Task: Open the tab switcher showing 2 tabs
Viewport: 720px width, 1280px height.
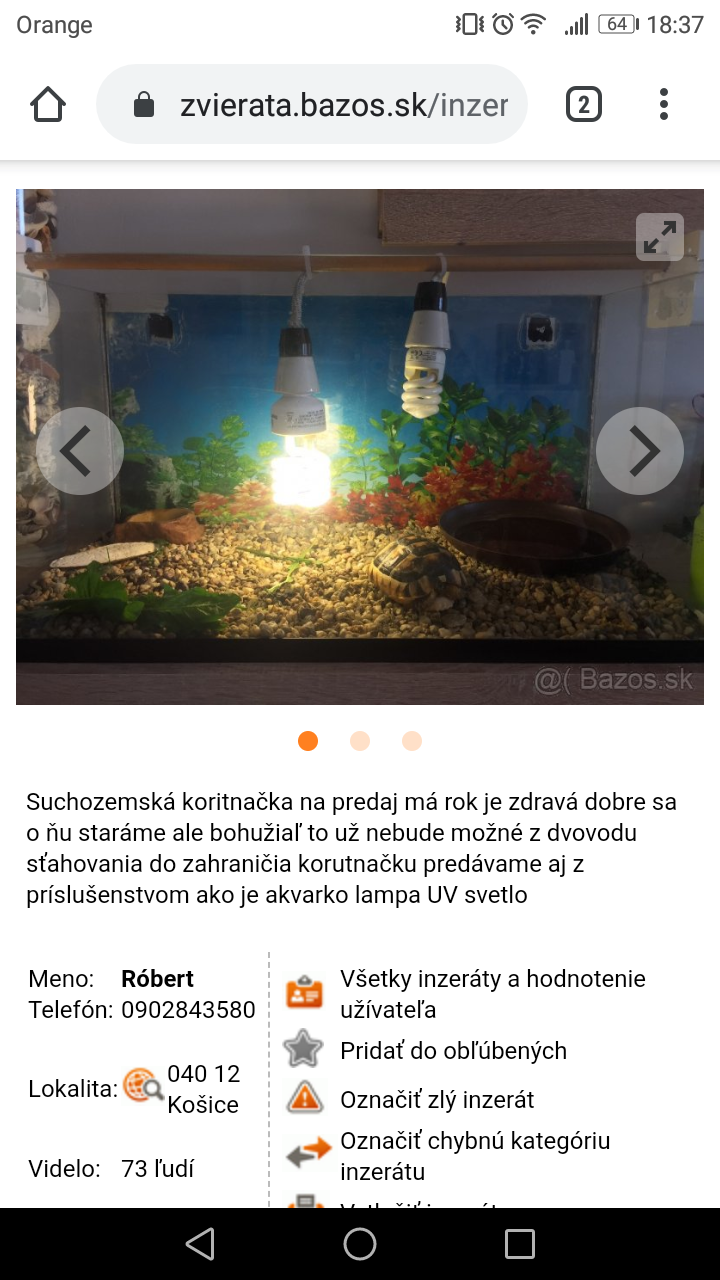Action: (584, 104)
